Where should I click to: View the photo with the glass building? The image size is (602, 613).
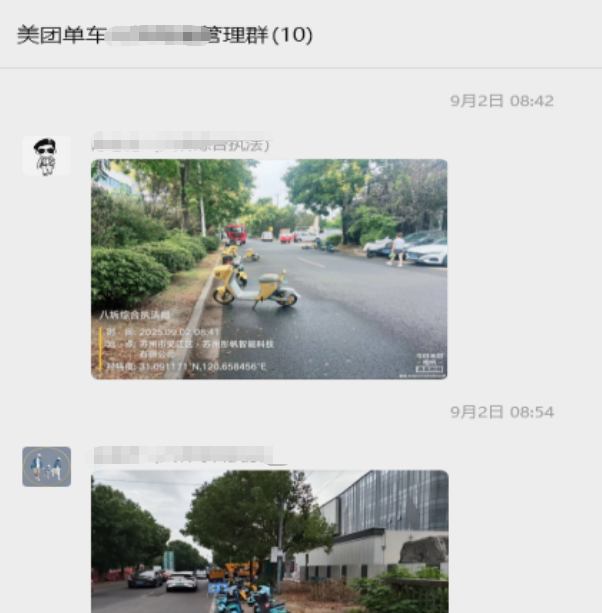click(269, 541)
